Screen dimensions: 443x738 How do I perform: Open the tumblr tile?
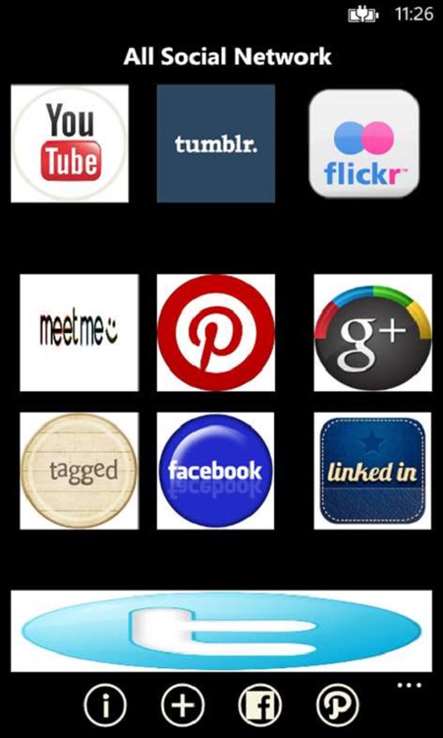point(216,144)
